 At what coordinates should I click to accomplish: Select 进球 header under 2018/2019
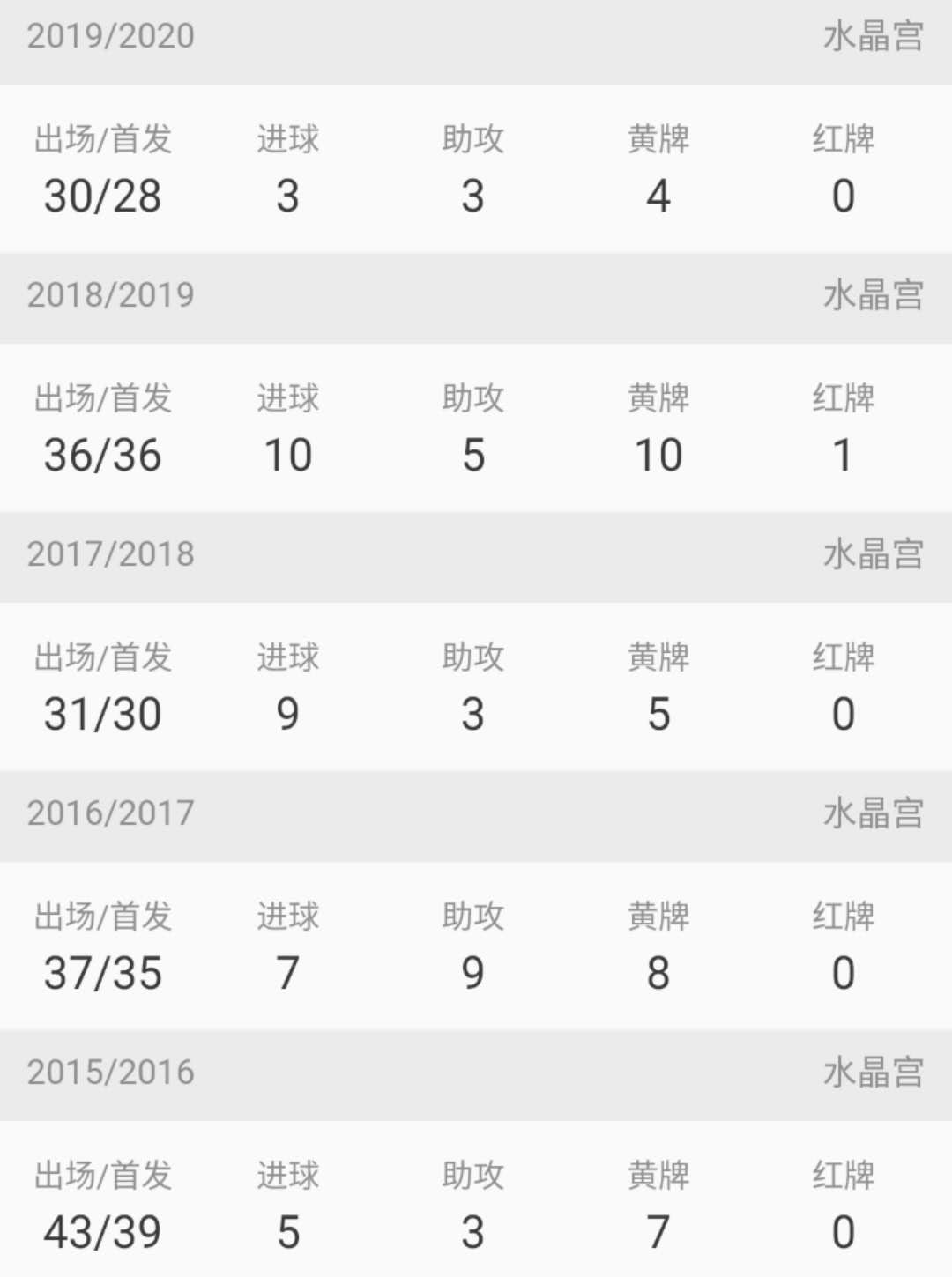pyautogui.click(x=286, y=397)
